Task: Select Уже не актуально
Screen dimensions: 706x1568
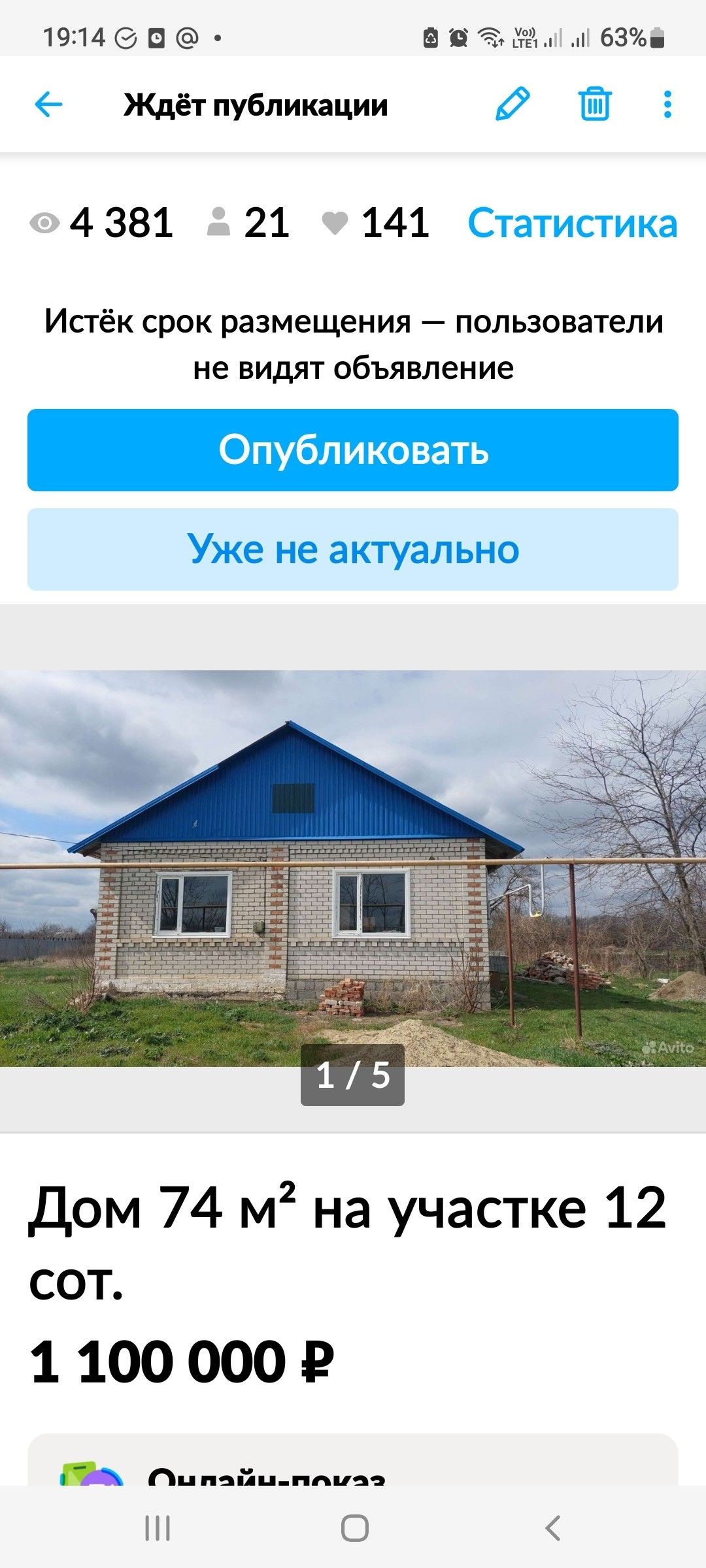Action: 353,549
